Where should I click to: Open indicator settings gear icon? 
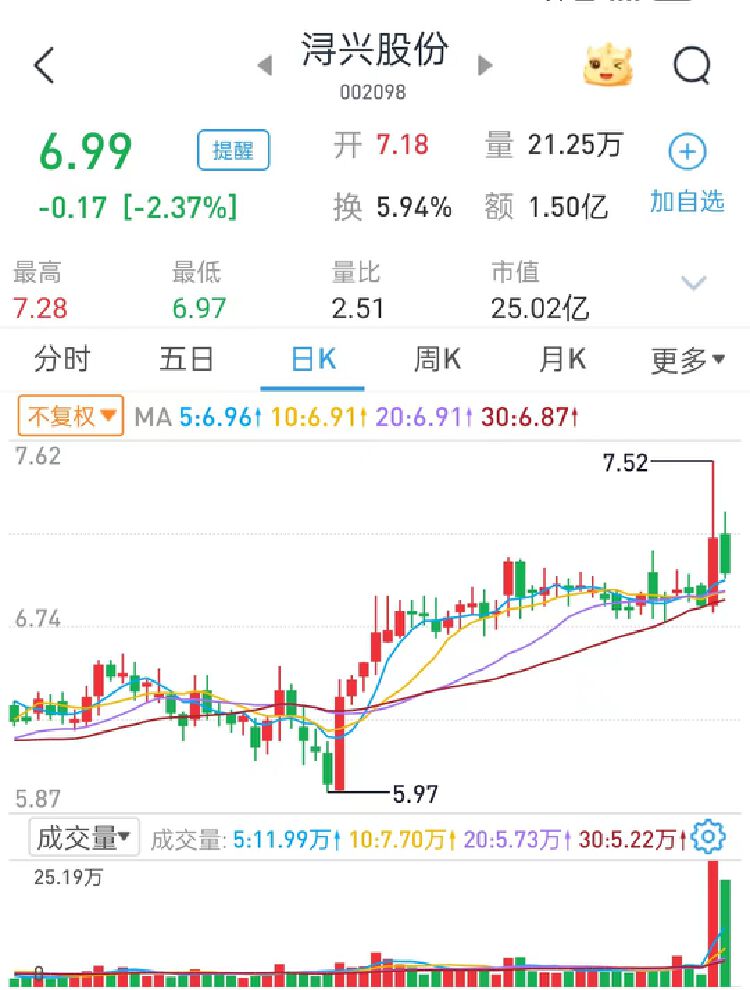708,837
